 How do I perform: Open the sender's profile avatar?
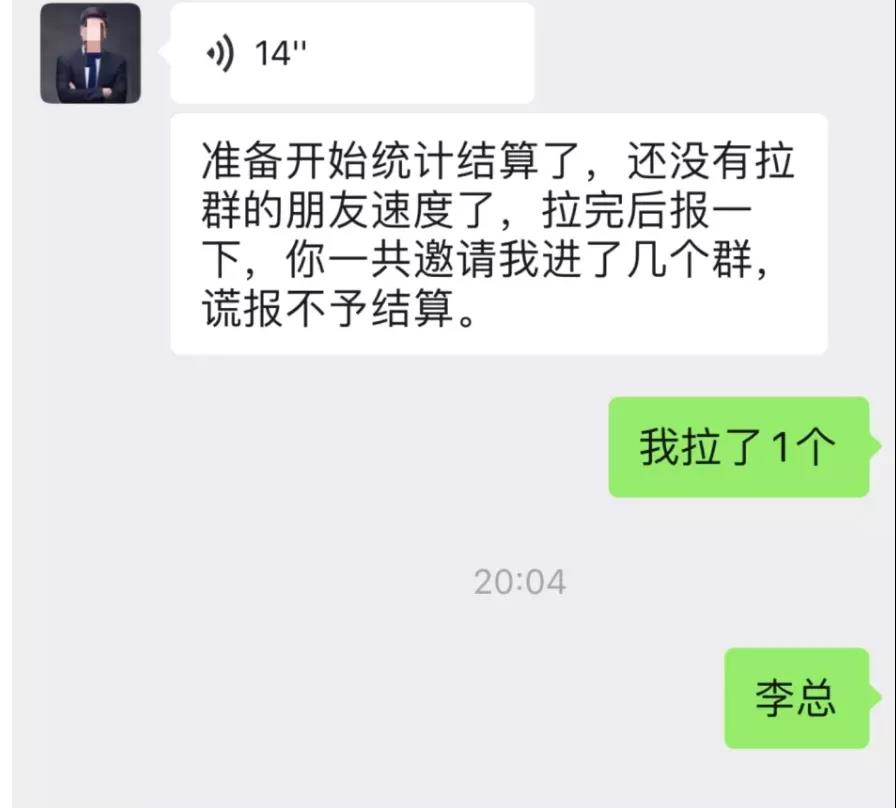90,54
